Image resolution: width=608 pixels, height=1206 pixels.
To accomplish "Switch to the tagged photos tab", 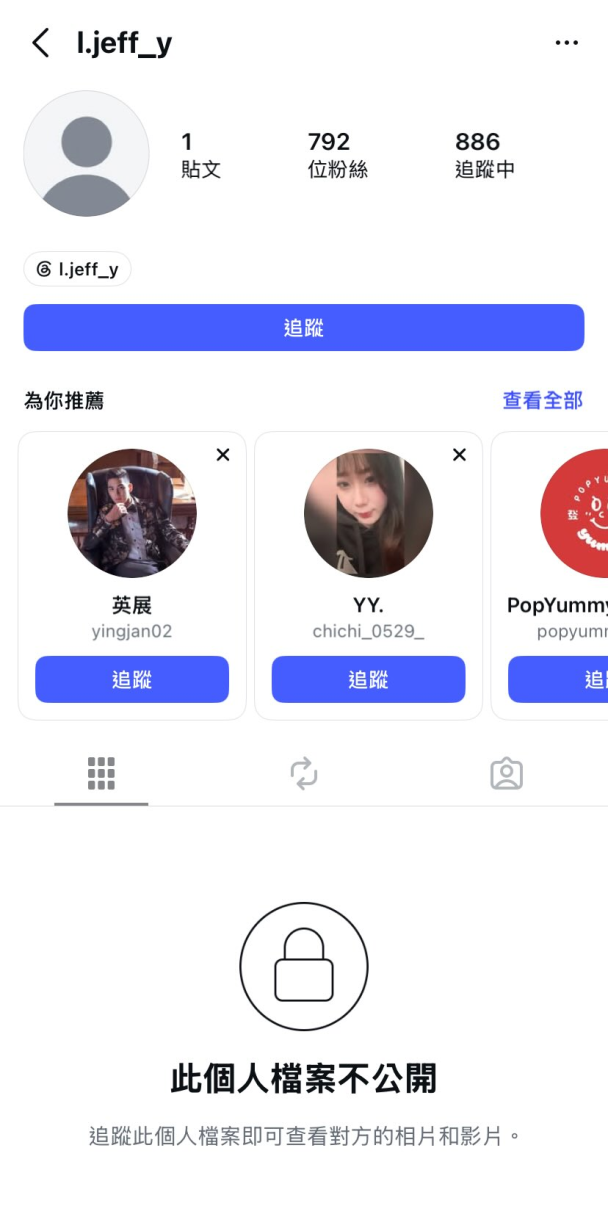I will pyautogui.click(x=507, y=773).
